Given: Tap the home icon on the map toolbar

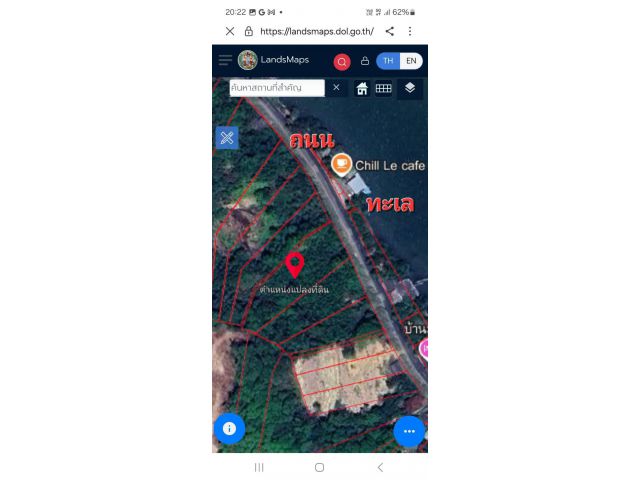Looking at the screenshot, I should pos(362,89).
